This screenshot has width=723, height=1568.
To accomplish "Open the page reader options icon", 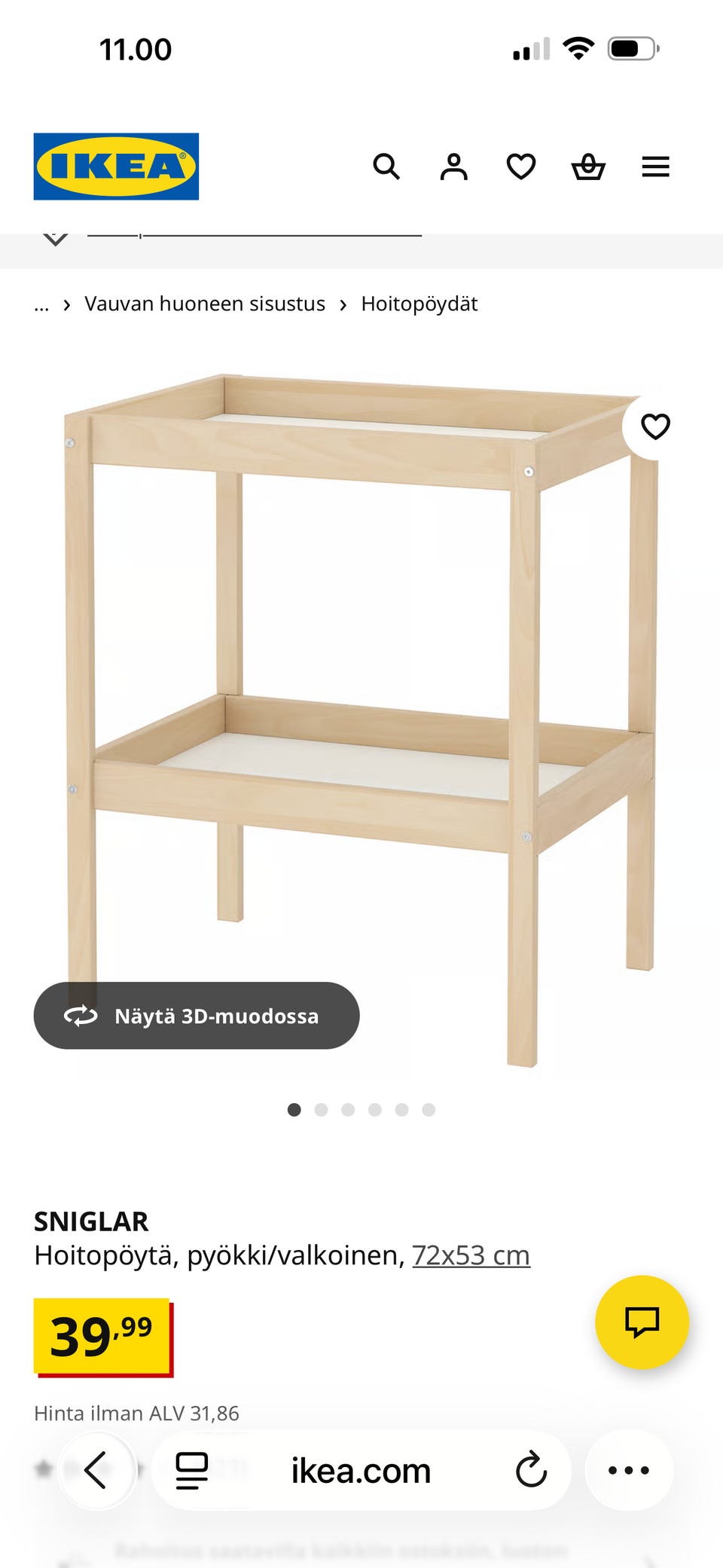I will click(191, 1470).
